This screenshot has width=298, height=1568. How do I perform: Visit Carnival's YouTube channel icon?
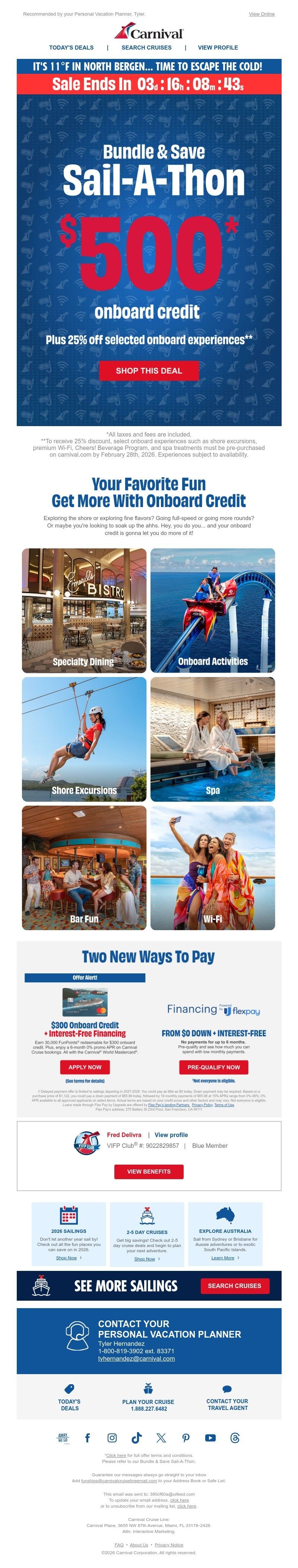coord(210,1438)
